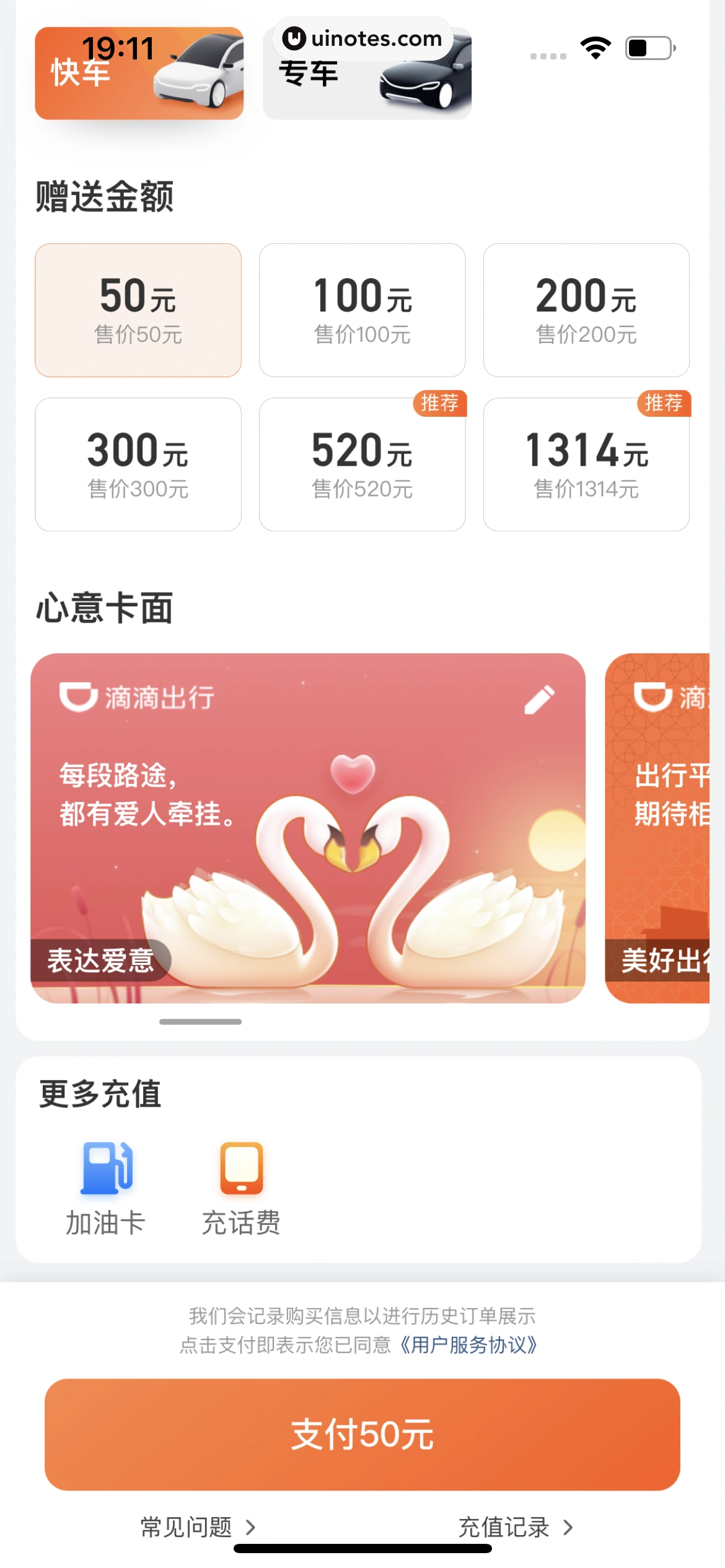725x1568 pixels.
Task: Pick the orange 美好出行 card design
Action: tap(658, 828)
